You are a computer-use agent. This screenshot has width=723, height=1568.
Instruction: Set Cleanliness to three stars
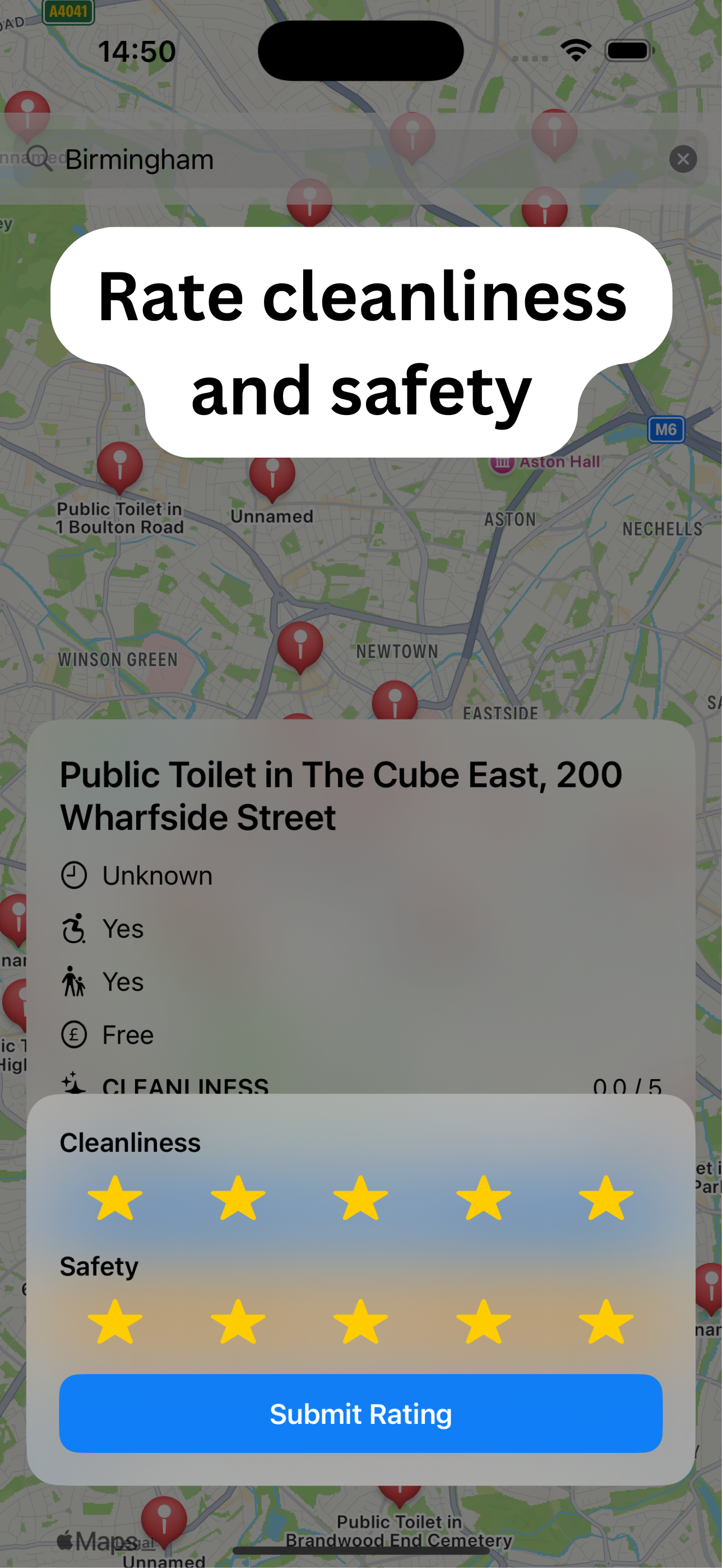coord(361,1198)
